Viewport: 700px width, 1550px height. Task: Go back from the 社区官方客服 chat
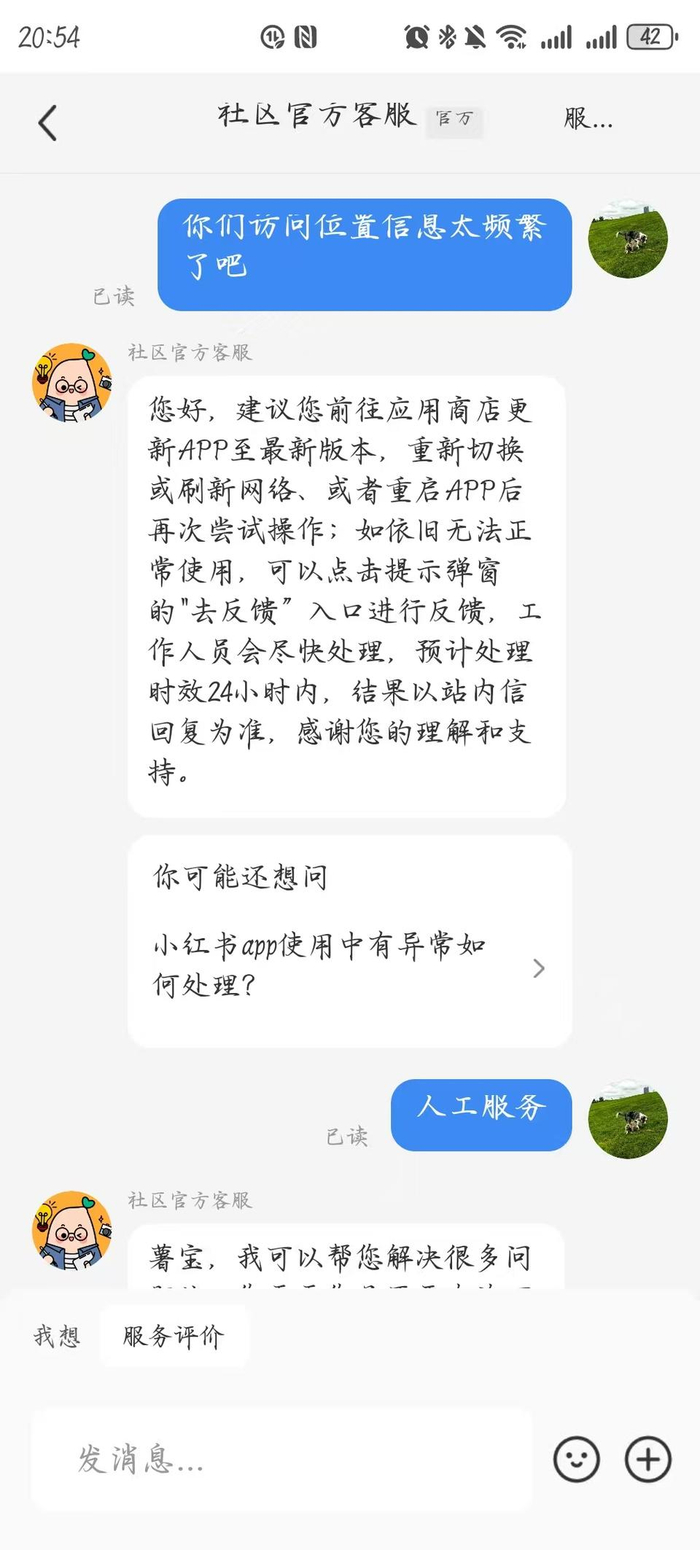click(47, 122)
